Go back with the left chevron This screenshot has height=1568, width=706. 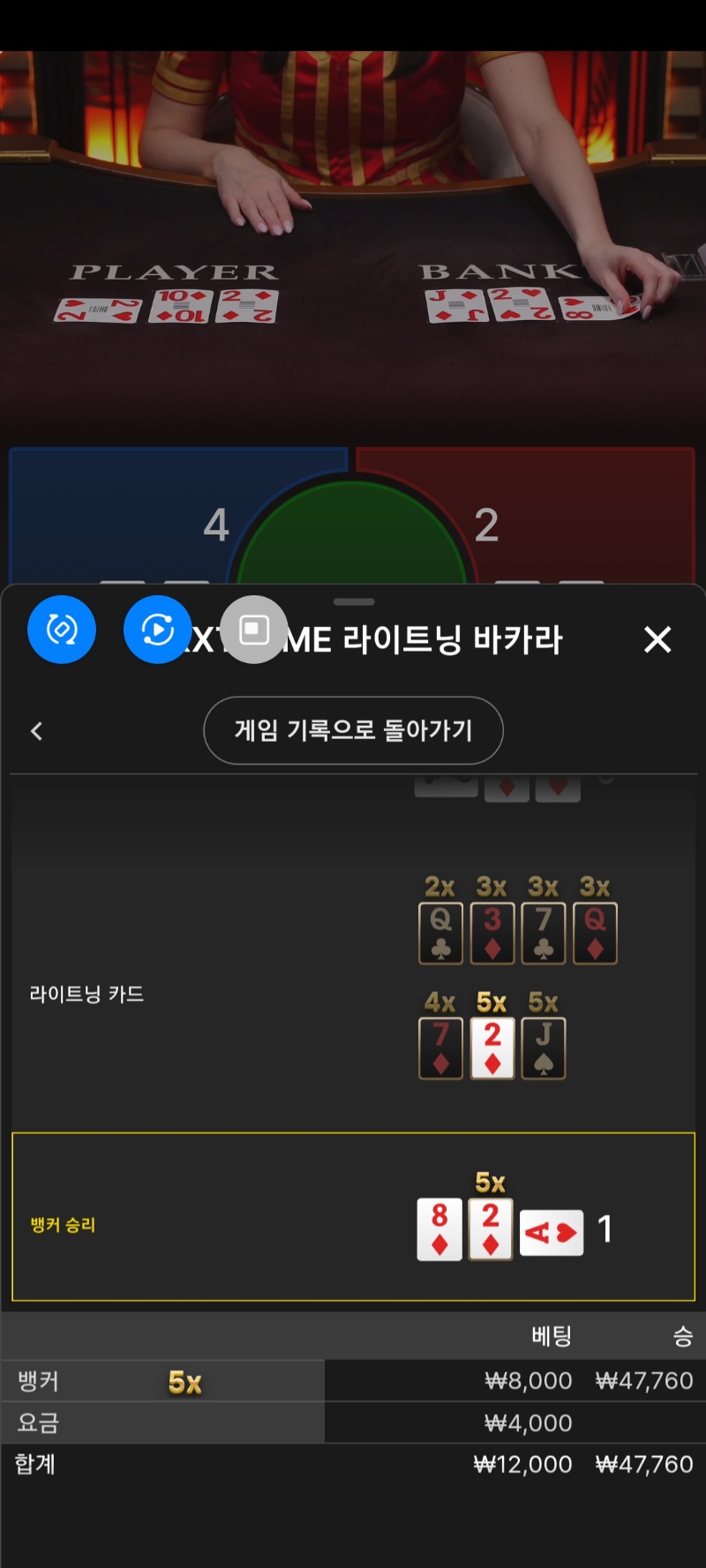[x=37, y=730]
